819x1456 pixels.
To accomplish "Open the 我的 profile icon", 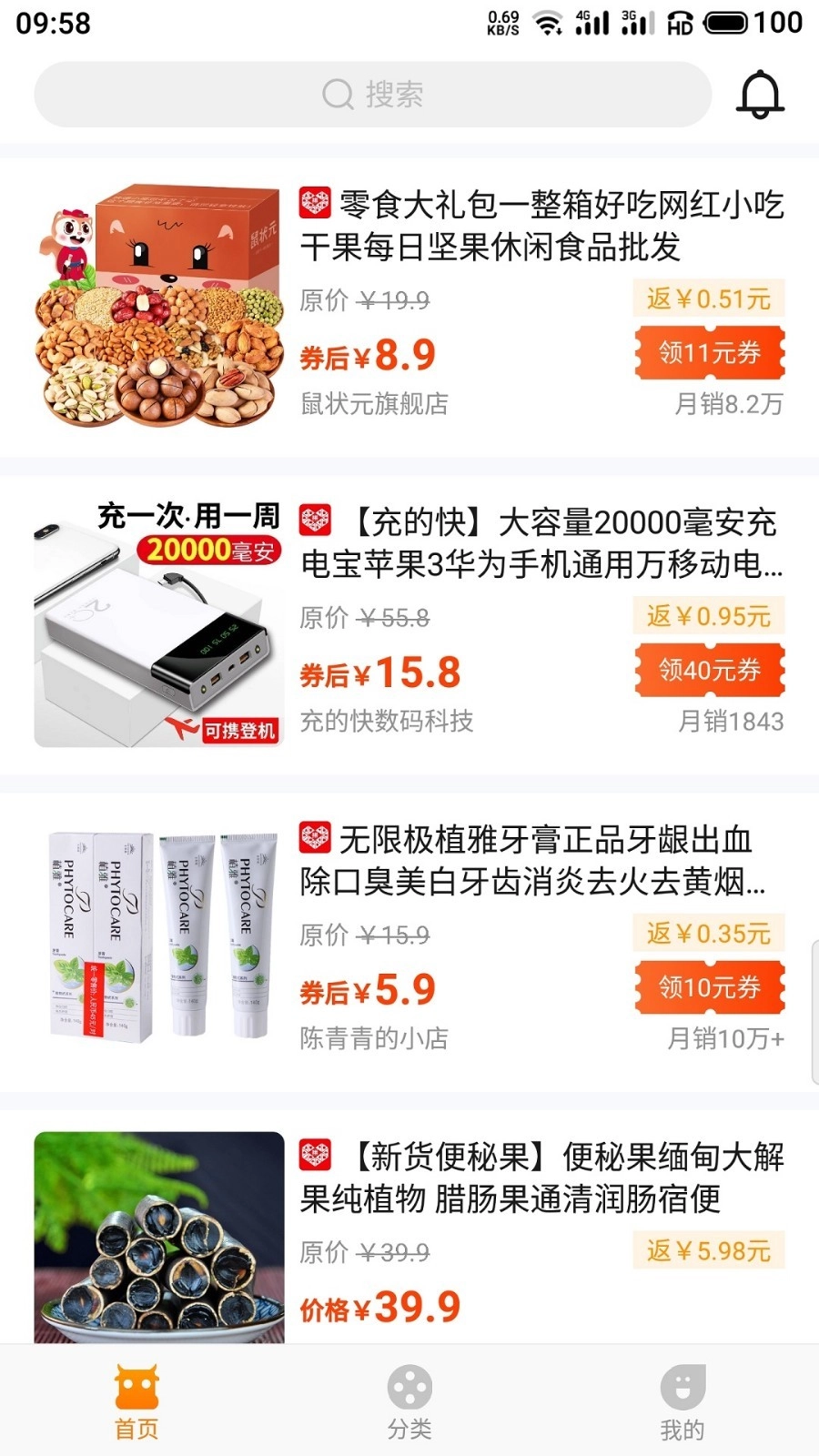I will [x=682, y=1387].
